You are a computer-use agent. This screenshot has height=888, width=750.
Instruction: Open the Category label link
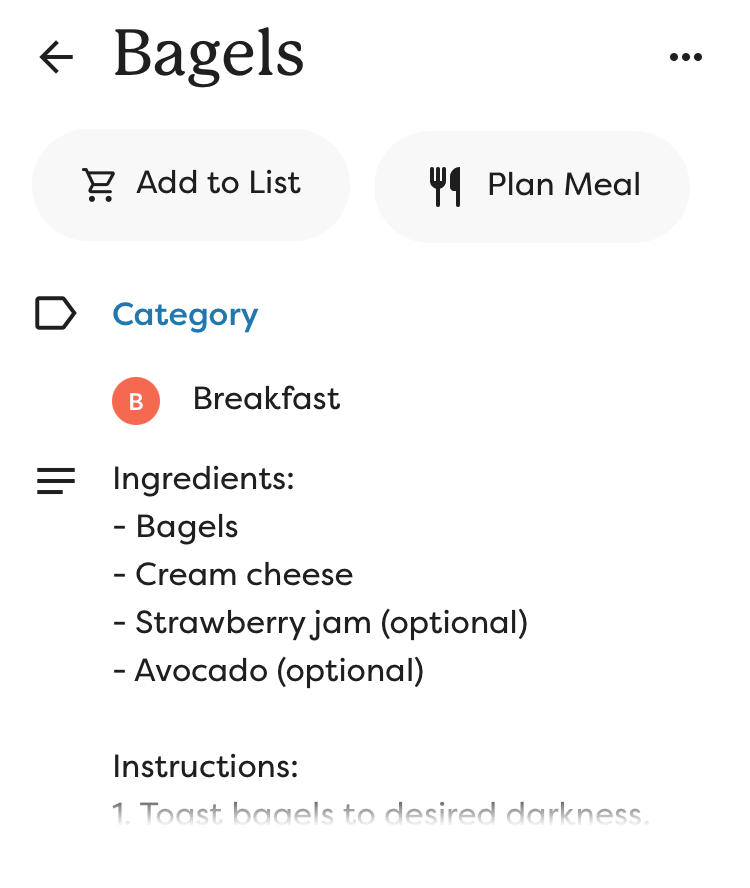coord(185,314)
